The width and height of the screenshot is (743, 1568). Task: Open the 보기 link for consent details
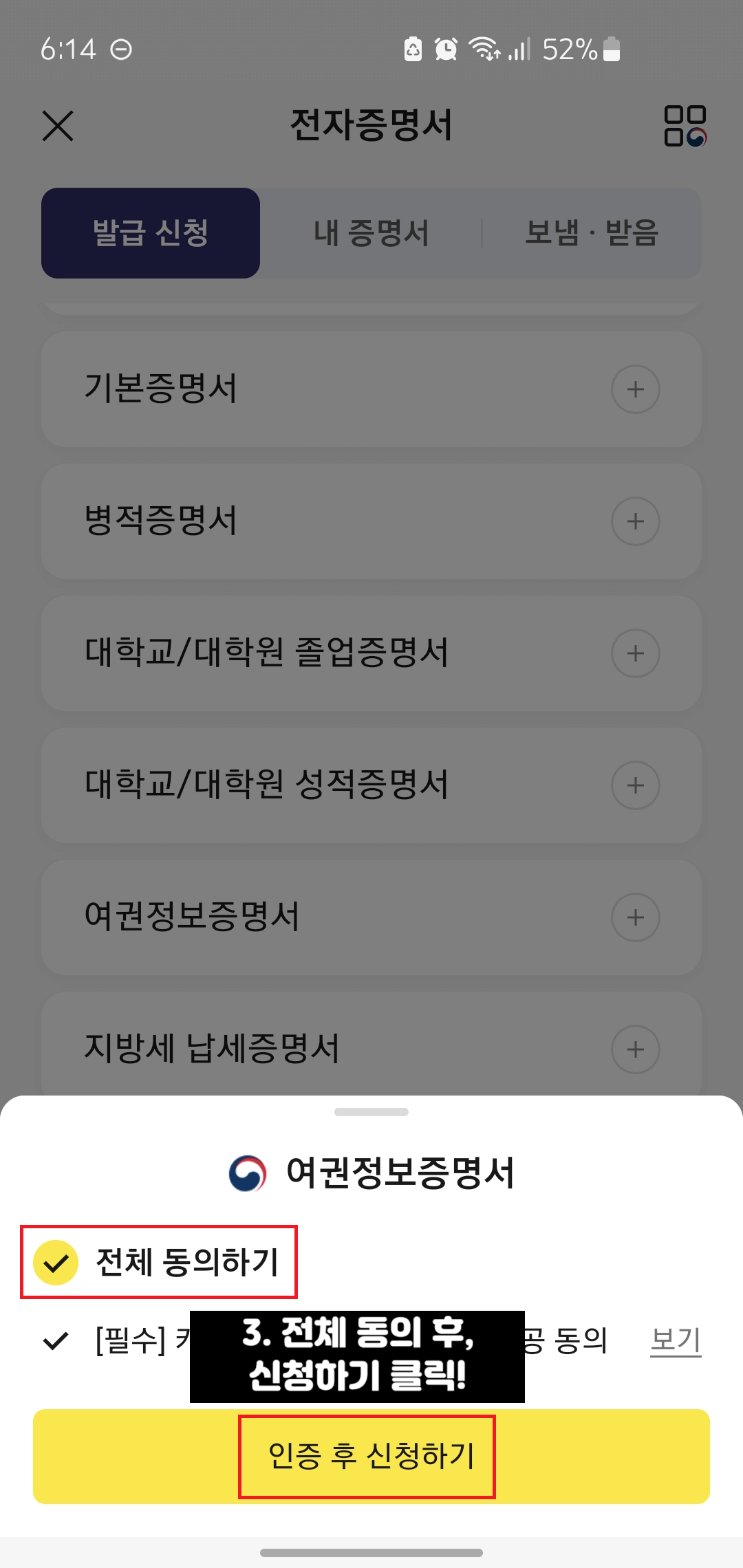(676, 1342)
